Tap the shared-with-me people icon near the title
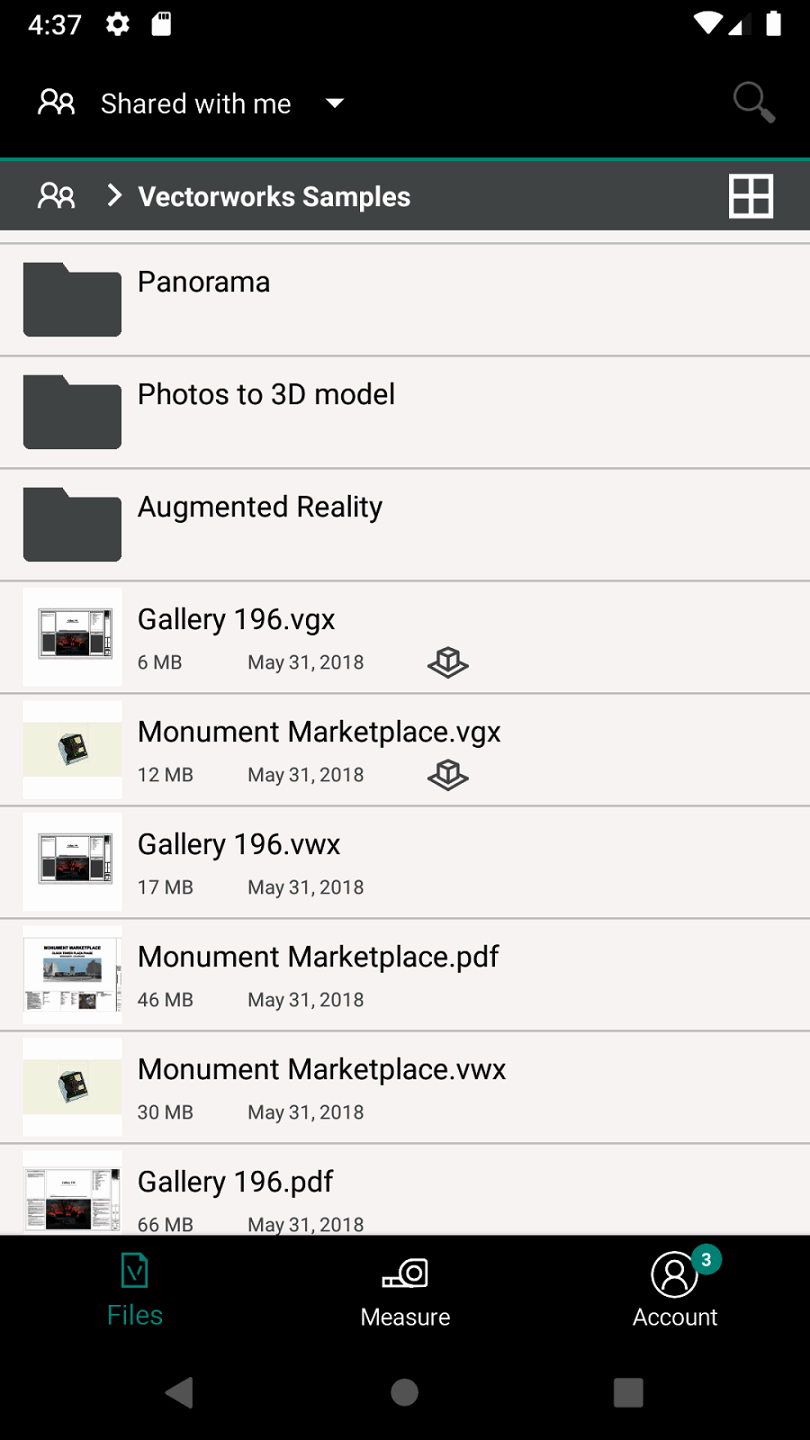 coord(55,102)
